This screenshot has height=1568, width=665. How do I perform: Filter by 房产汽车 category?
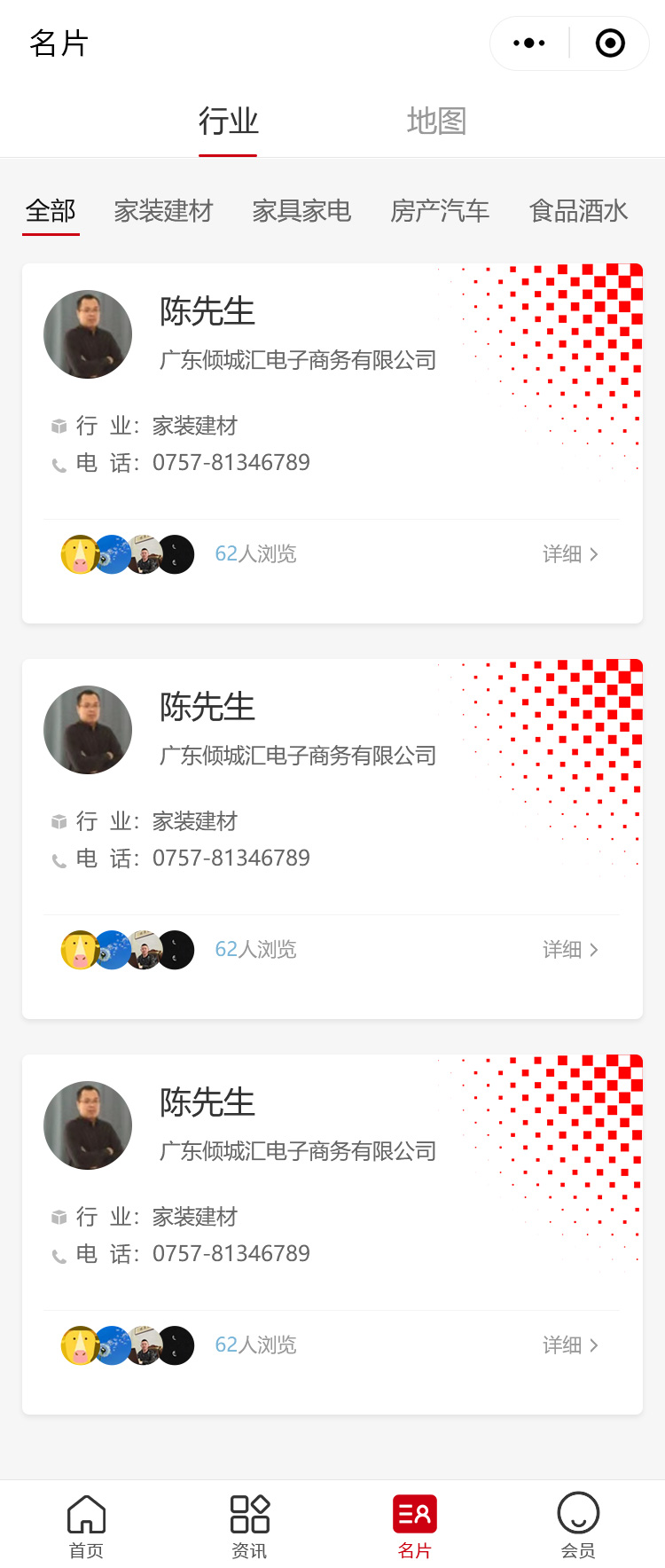[440, 211]
